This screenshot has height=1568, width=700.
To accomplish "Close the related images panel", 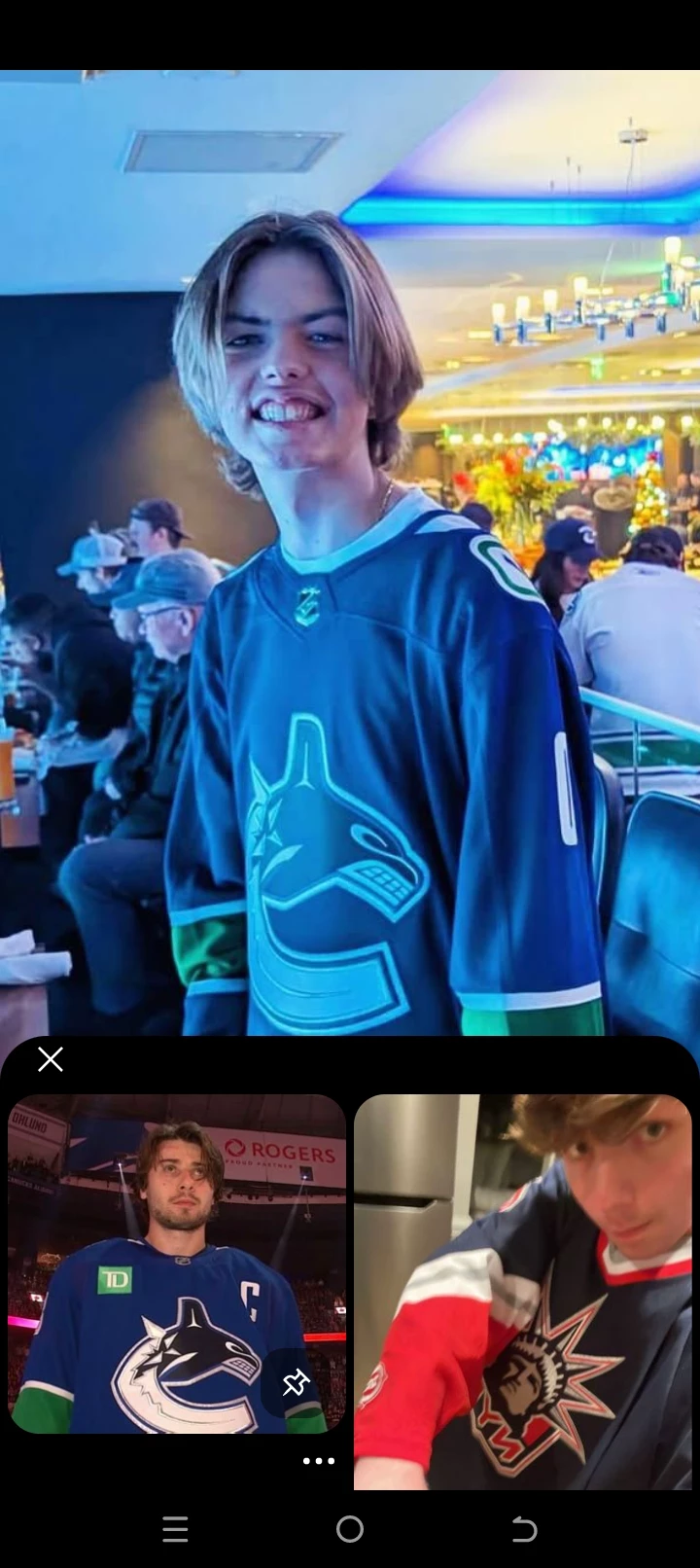I will [x=51, y=1059].
